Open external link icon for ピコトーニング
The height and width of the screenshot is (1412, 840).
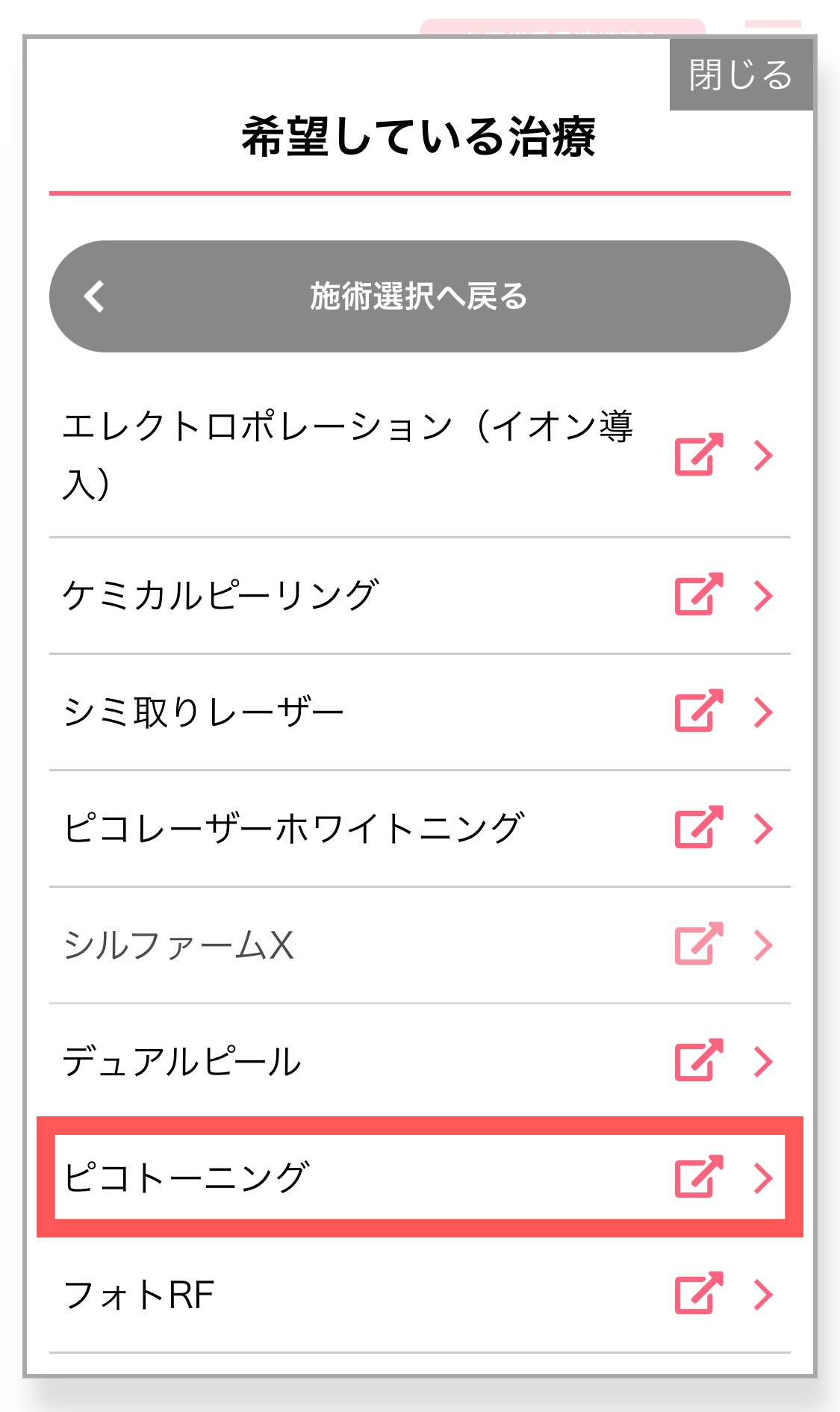tap(698, 1178)
